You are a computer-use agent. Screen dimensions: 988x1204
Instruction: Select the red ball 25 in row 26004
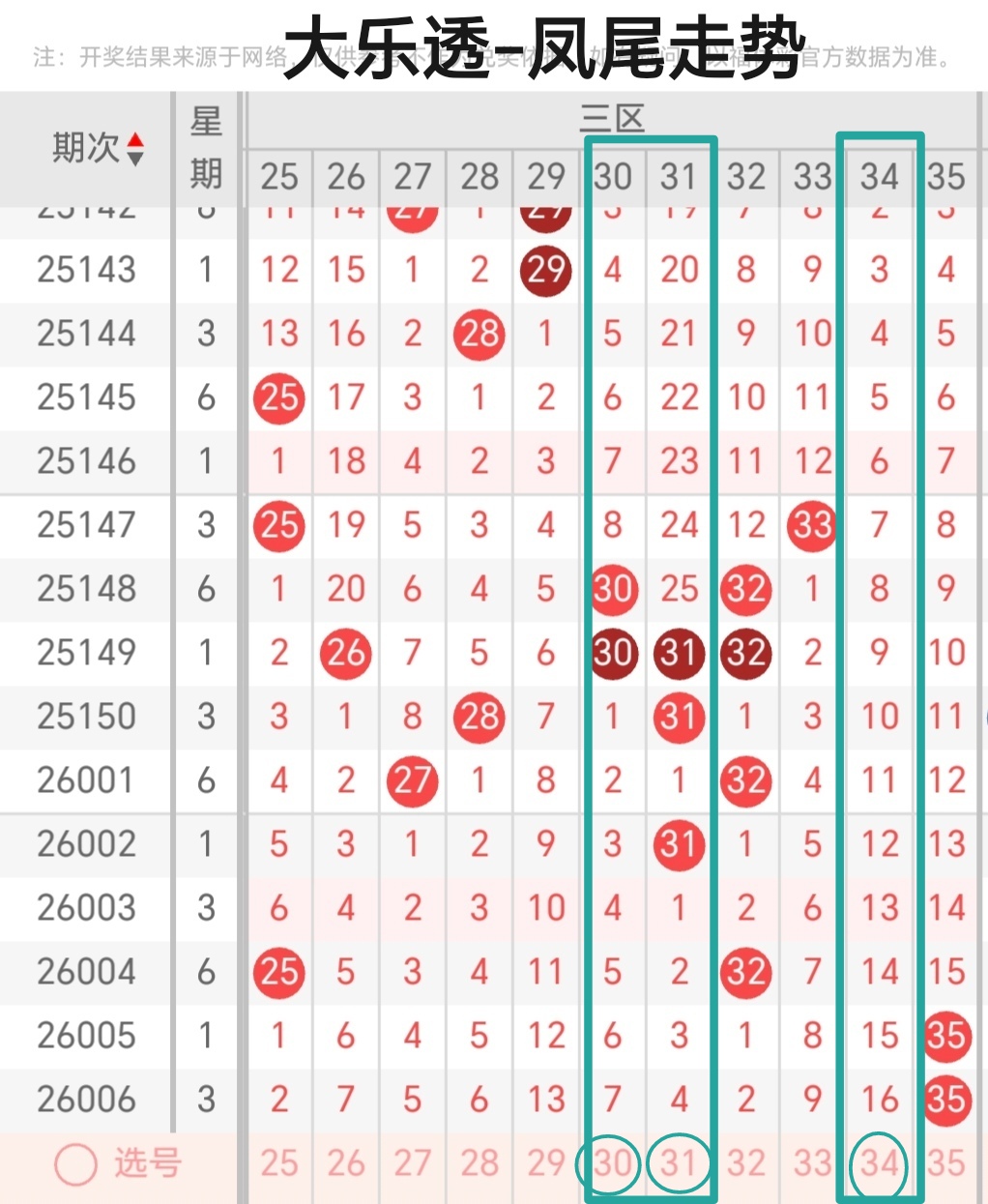pyautogui.click(x=278, y=972)
